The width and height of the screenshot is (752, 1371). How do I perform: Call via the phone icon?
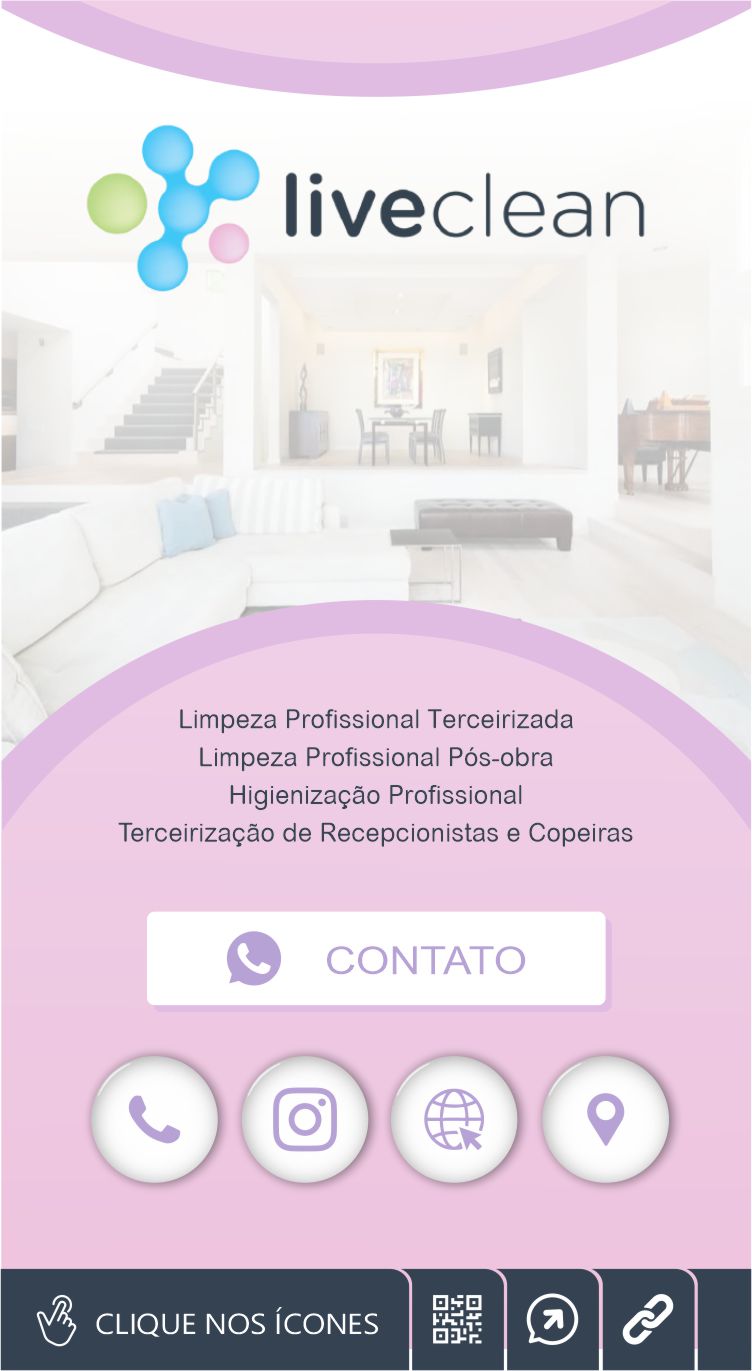pyautogui.click(x=154, y=1119)
